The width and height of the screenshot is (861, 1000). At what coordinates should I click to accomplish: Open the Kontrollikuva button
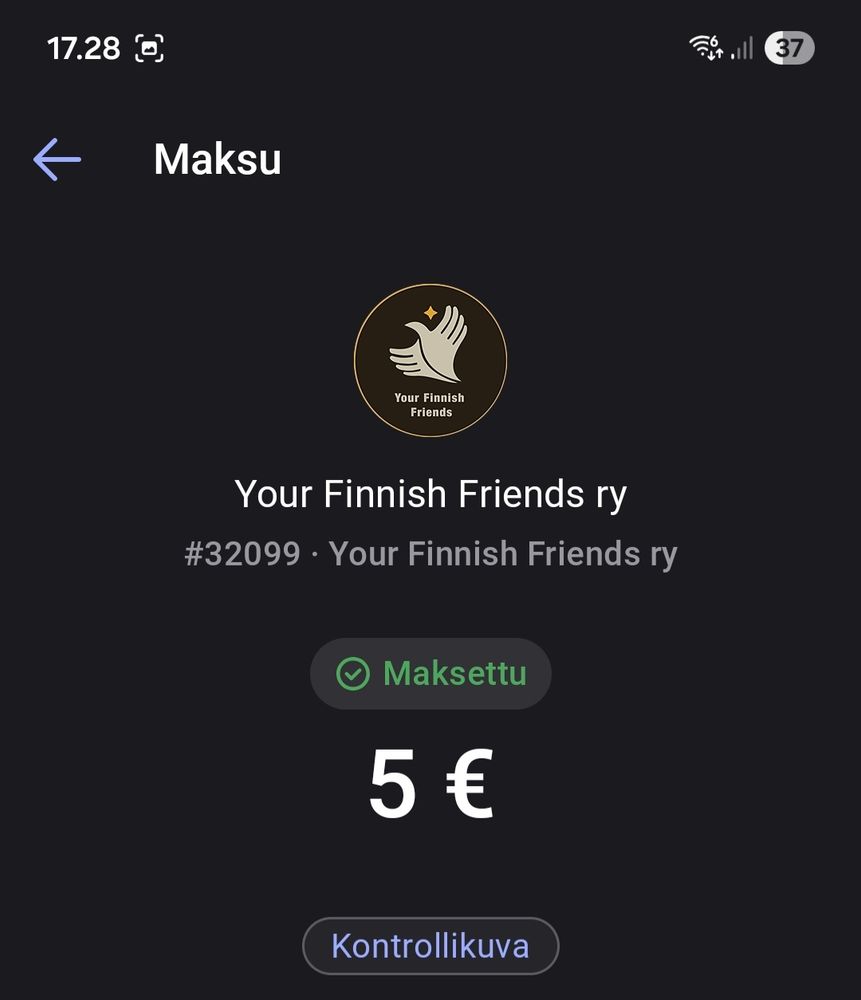[x=430, y=945]
